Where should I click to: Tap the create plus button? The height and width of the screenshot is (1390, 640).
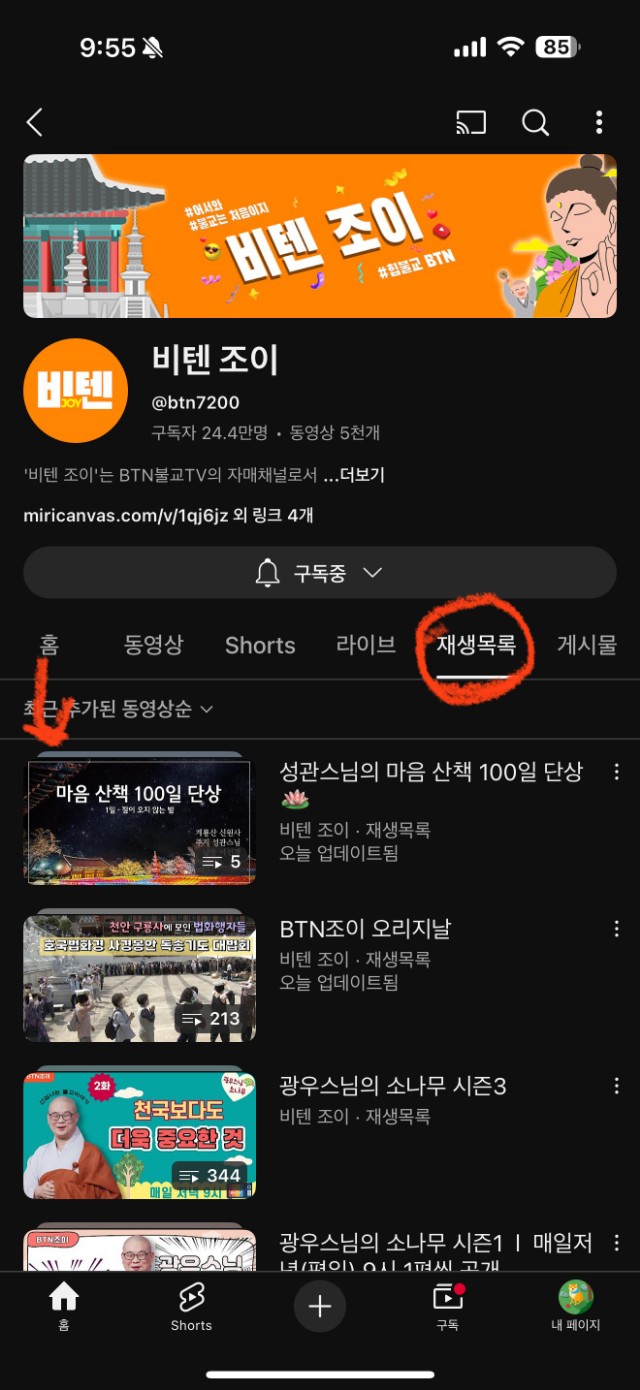320,1306
